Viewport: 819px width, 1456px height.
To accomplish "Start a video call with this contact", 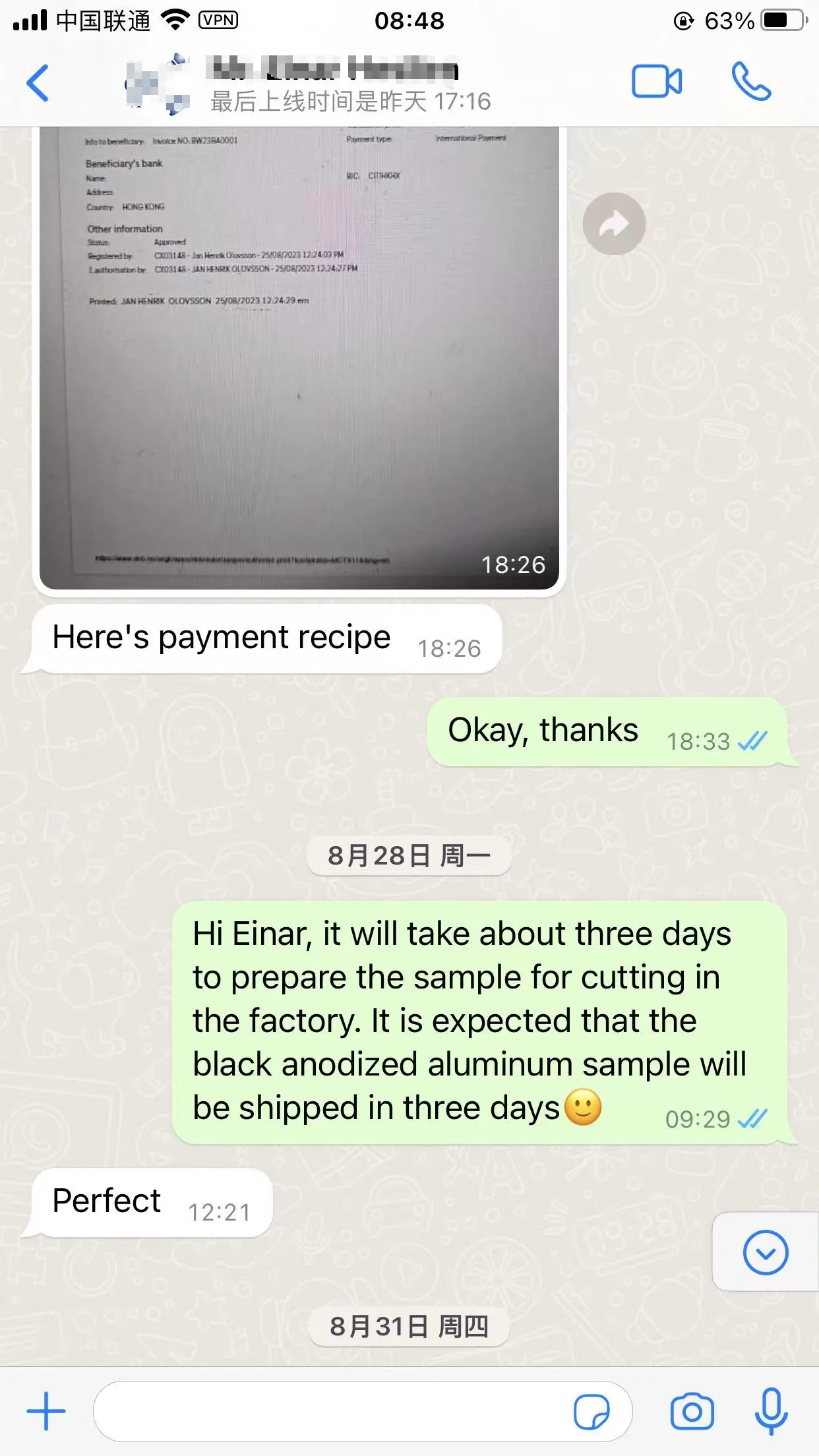I will pos(657,82).
